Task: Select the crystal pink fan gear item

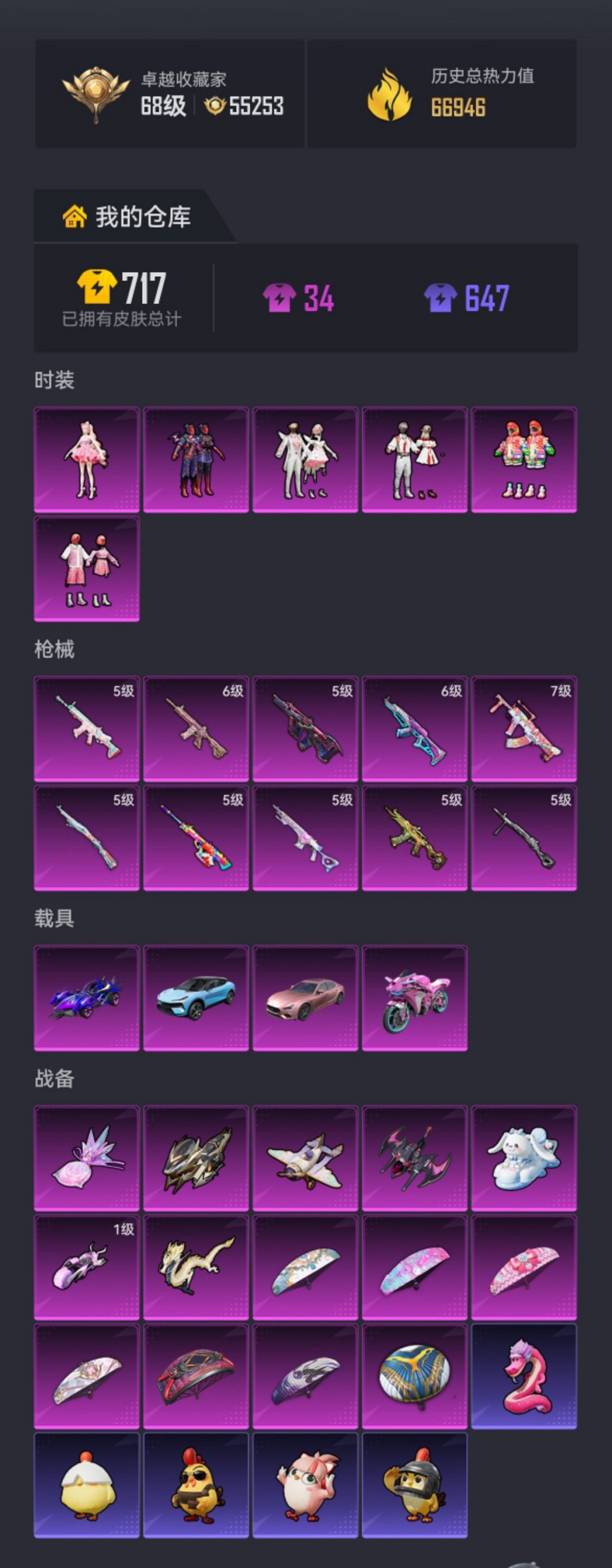Action: tap(87, 1158)
